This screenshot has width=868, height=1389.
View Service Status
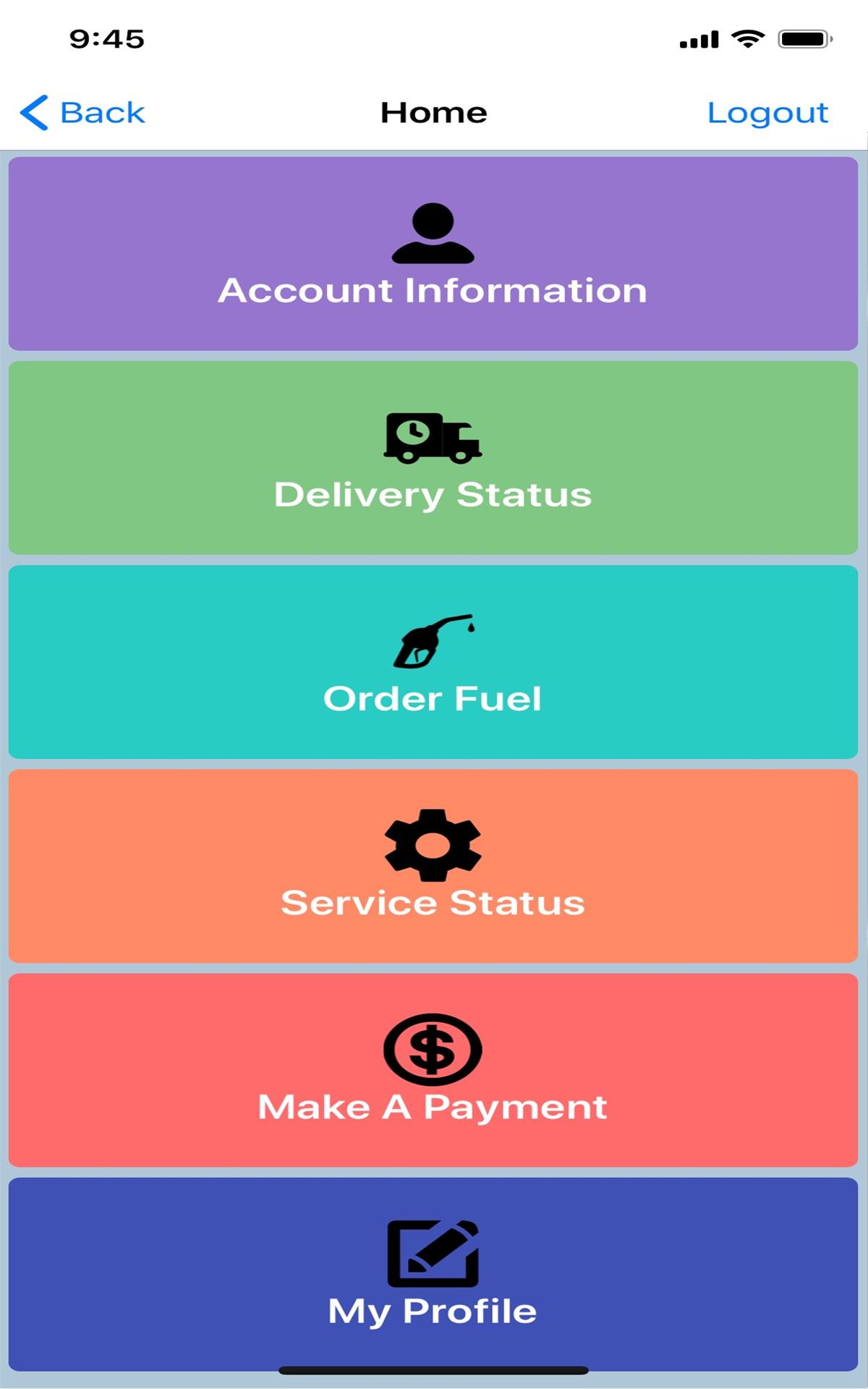433,866
